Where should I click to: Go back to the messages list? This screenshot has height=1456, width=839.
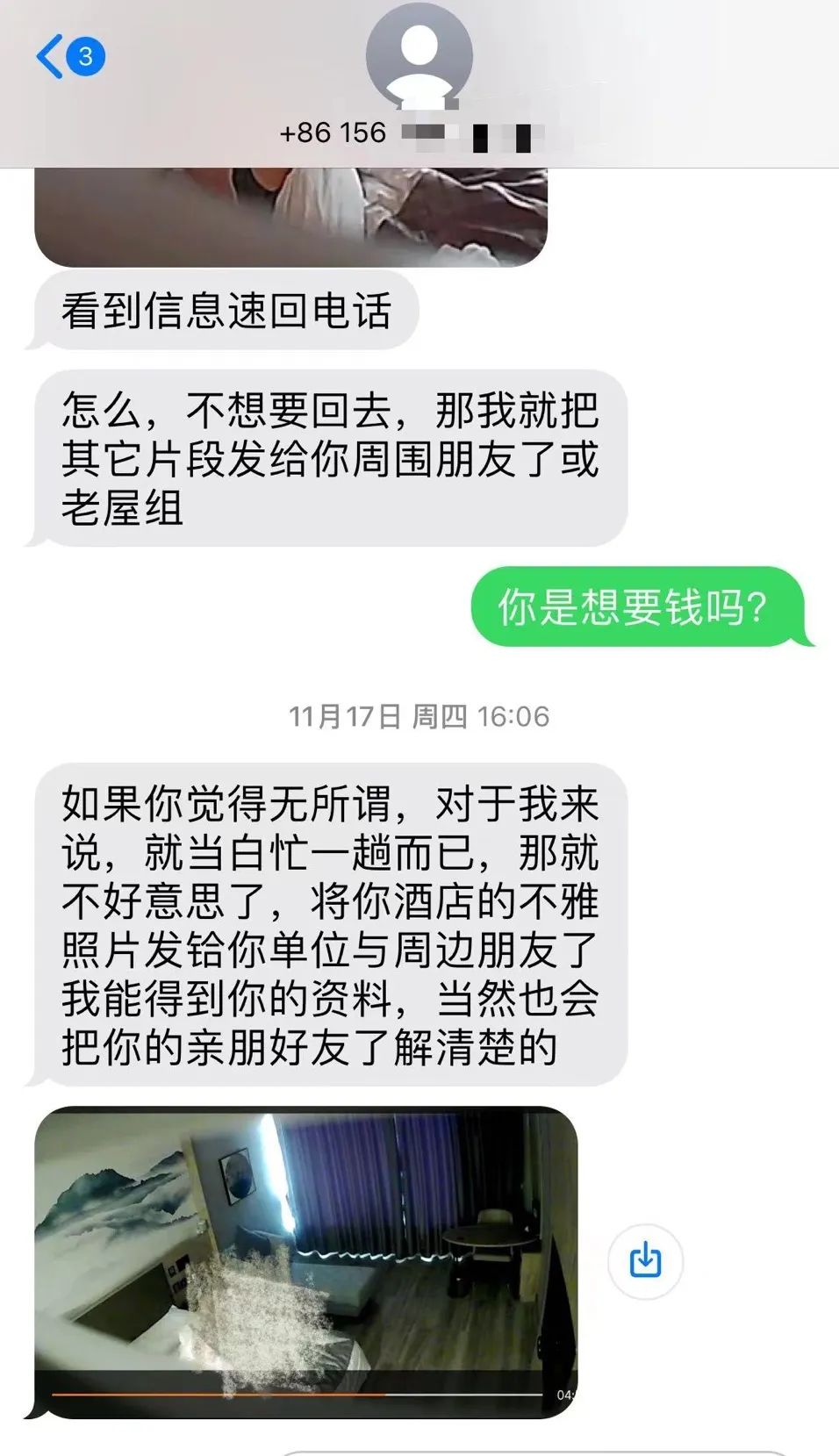pos(70,57)
